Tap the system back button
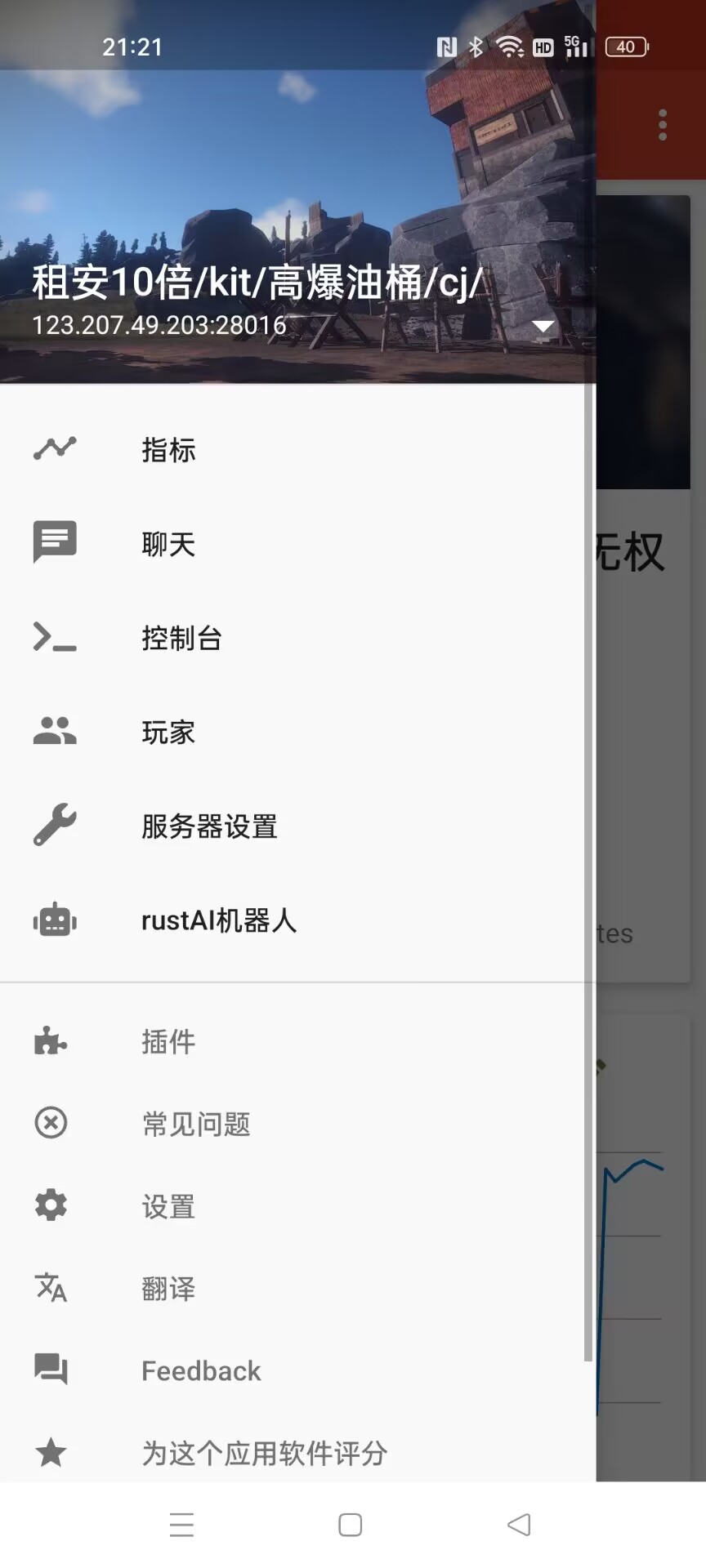 (519, 1525)
